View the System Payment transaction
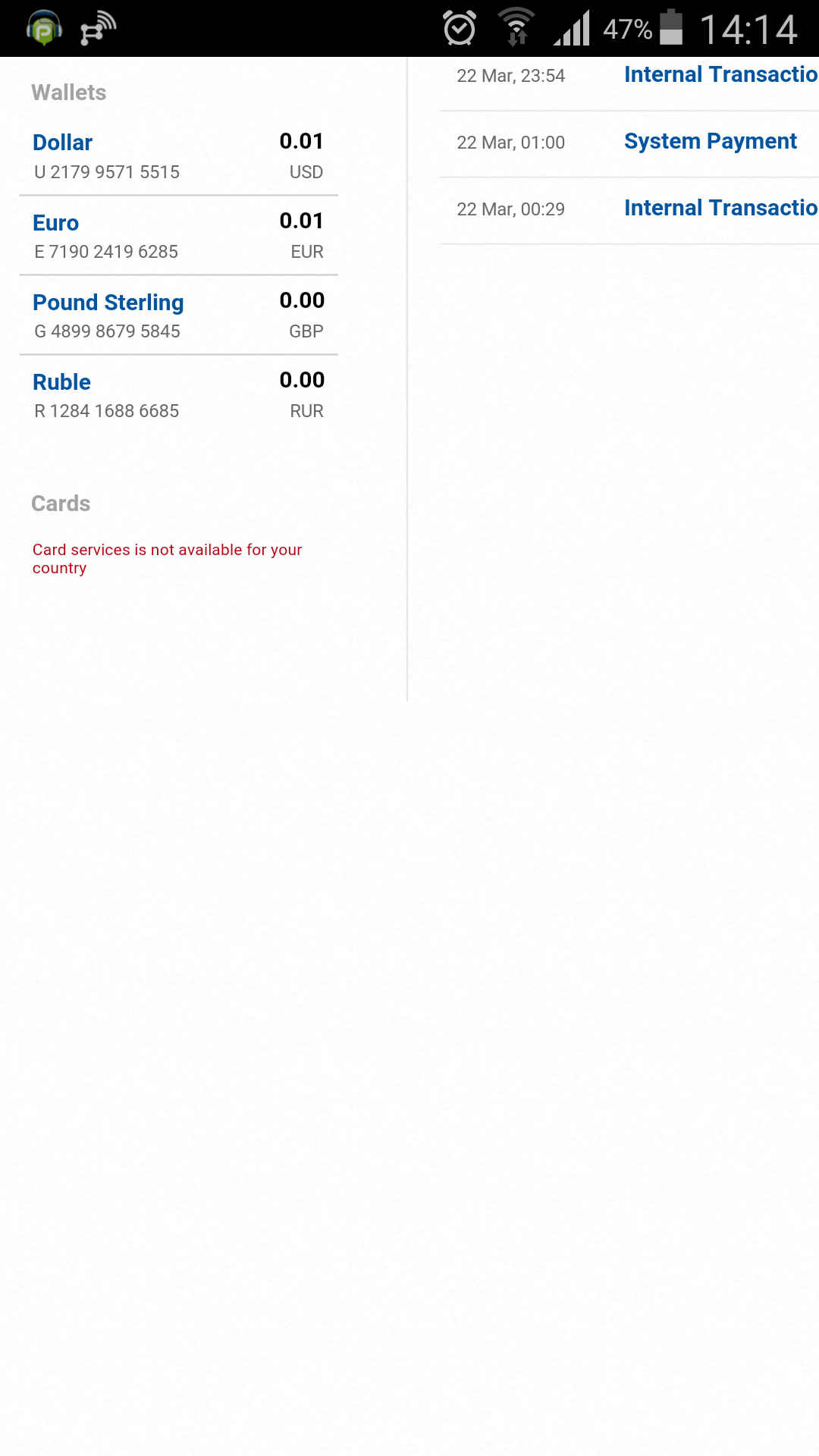 click(629, 144)
